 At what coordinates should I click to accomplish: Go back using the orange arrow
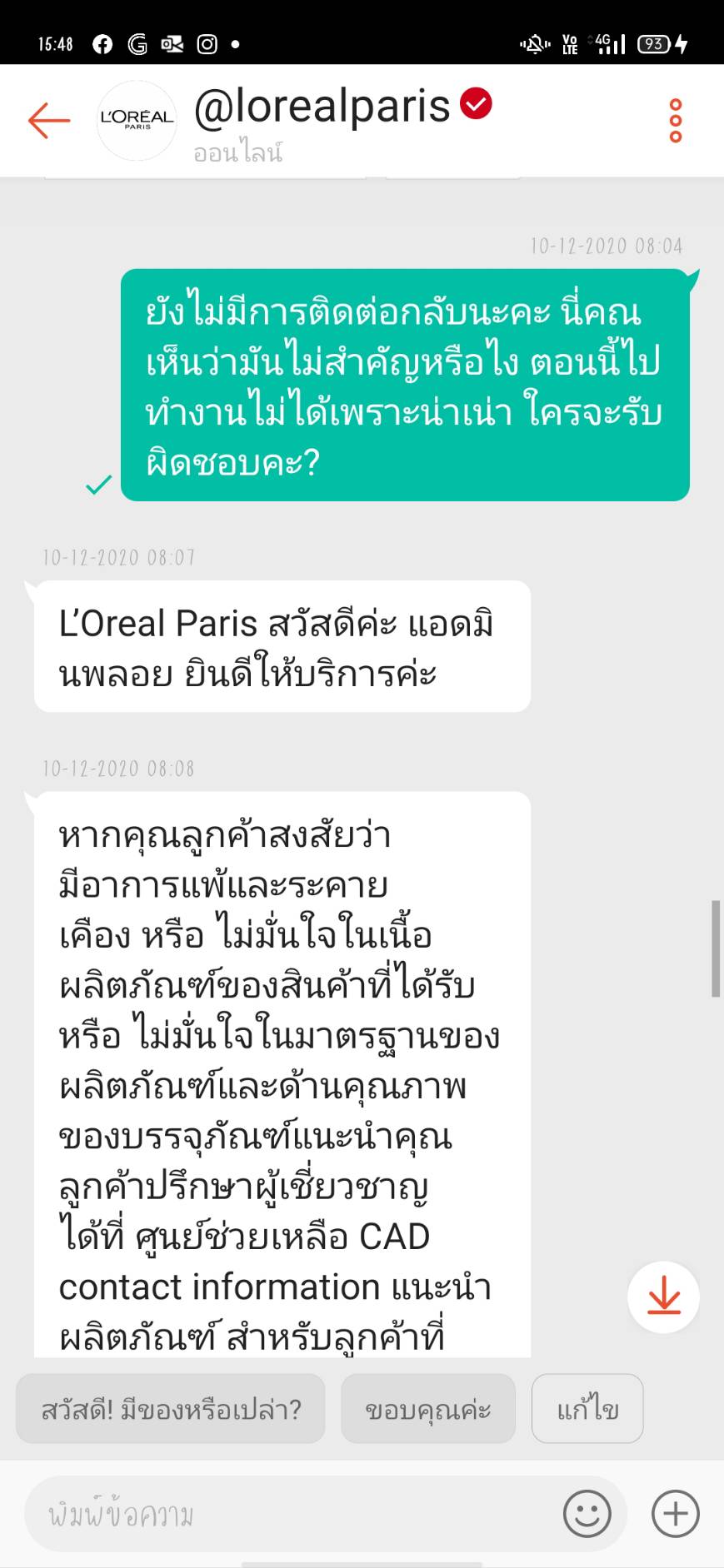pos(49,121)
